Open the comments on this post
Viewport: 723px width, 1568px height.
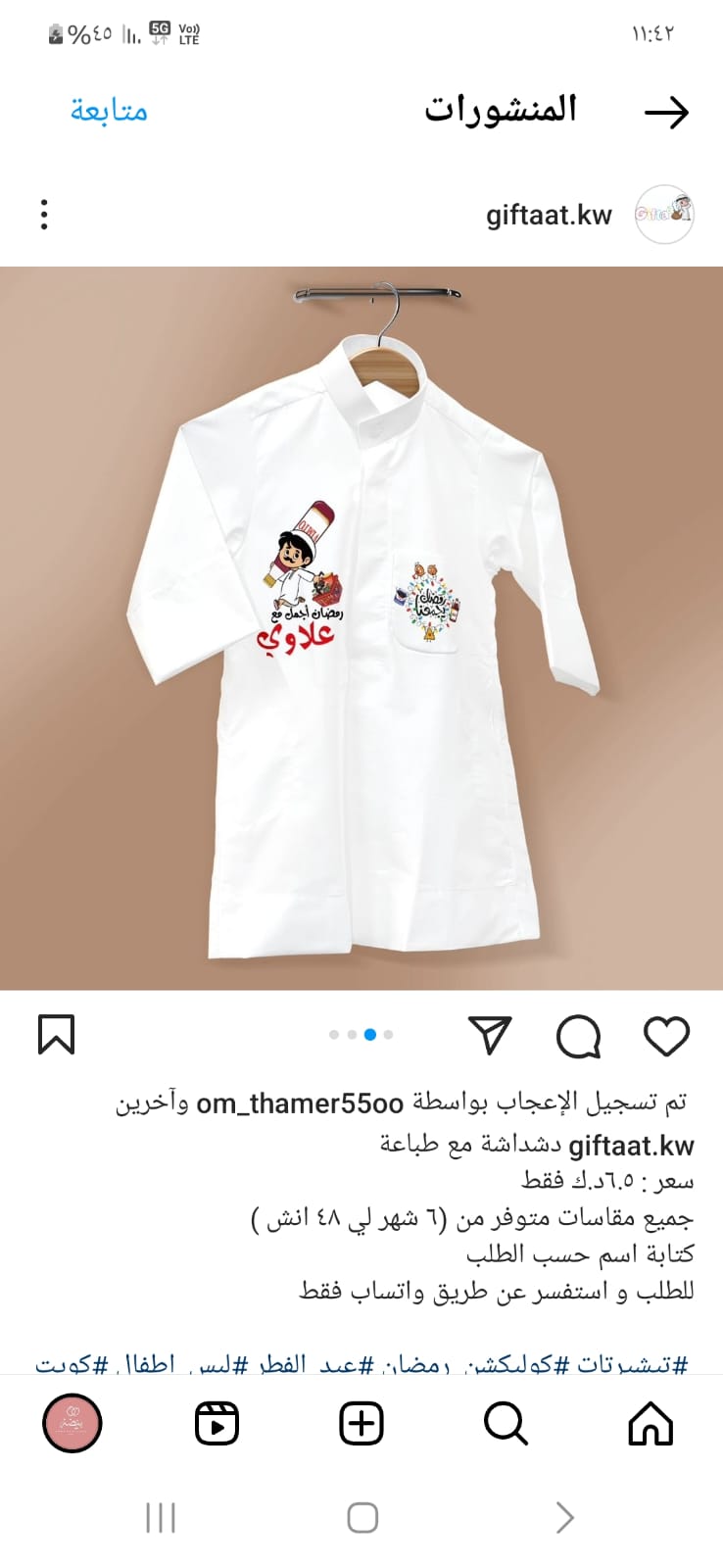(x=578, y=1036)
